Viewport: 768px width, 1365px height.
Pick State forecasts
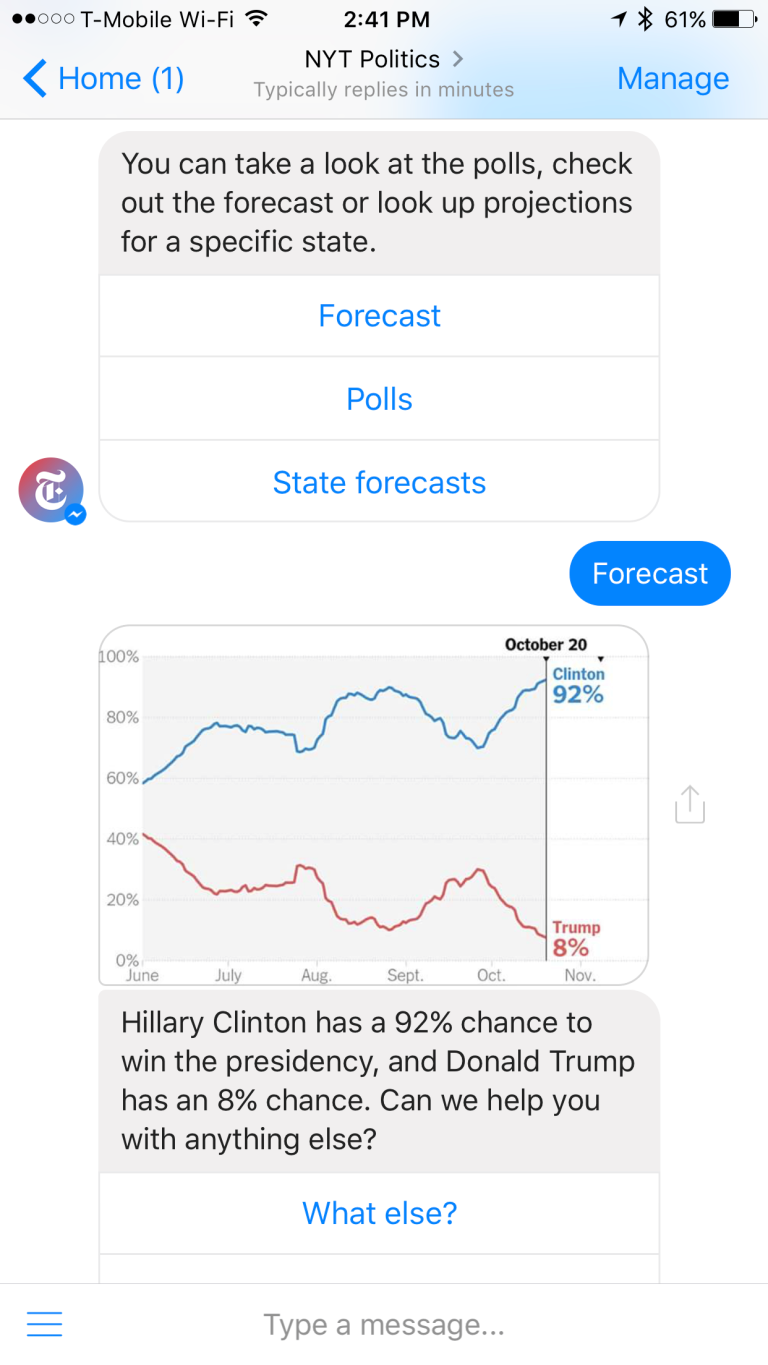pyautogui.click(x=379, y=482)
